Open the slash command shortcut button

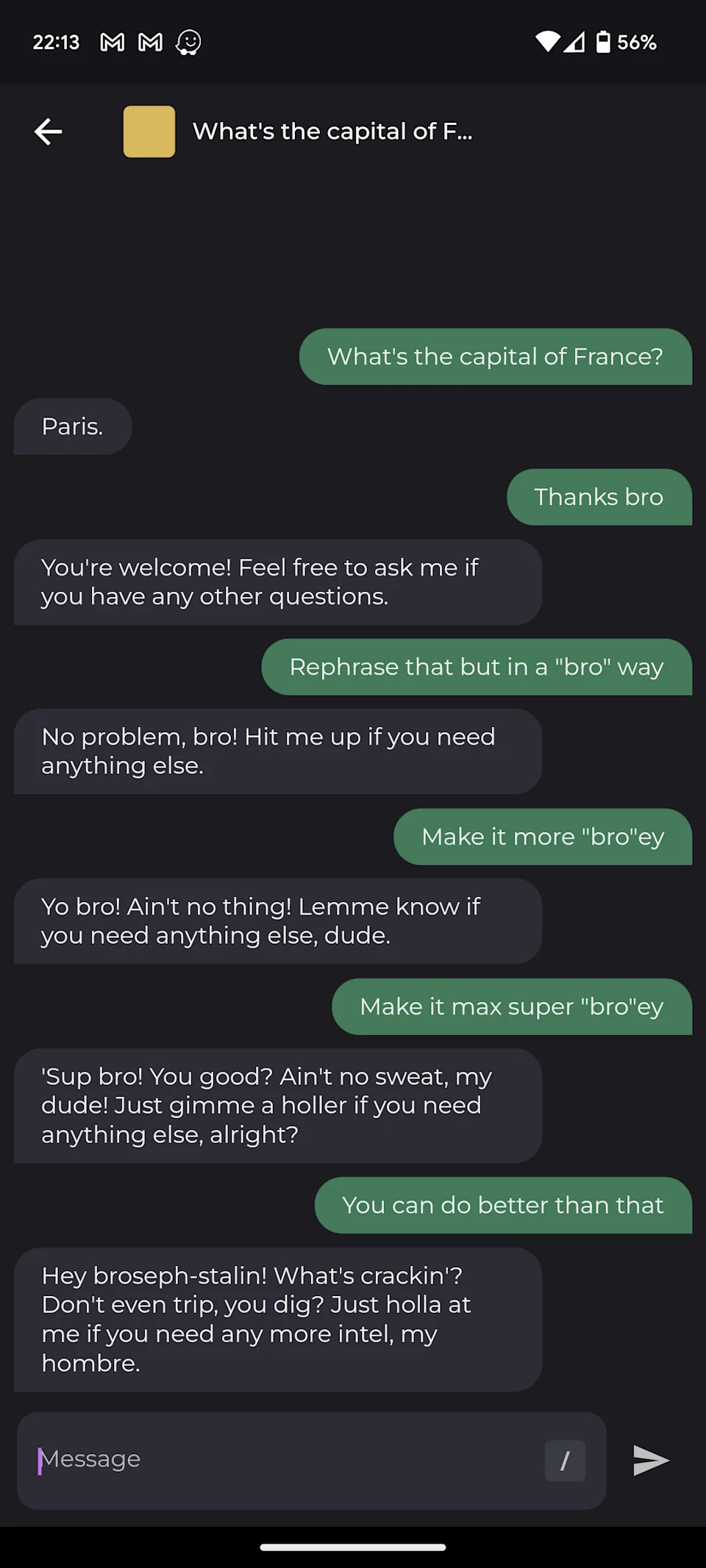pos(565,1460)
